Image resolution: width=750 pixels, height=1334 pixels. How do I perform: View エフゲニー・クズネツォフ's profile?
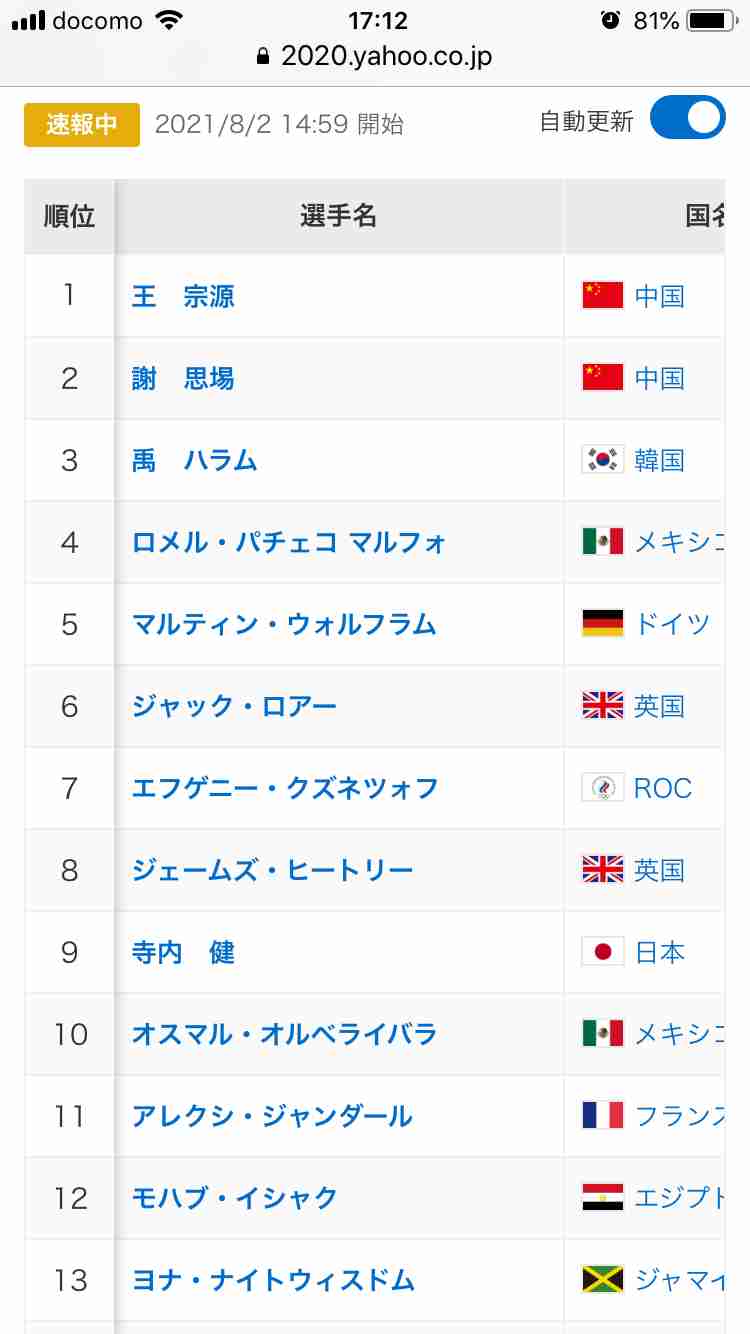tap(285, 788)
